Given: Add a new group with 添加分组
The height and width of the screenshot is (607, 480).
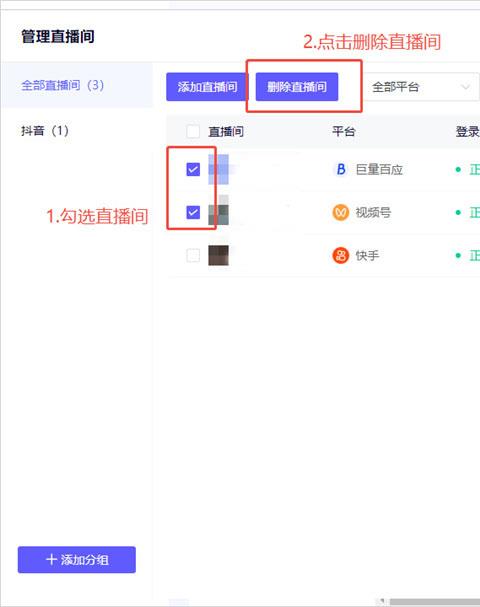Looking at the screenshot, I should point(77,560).
